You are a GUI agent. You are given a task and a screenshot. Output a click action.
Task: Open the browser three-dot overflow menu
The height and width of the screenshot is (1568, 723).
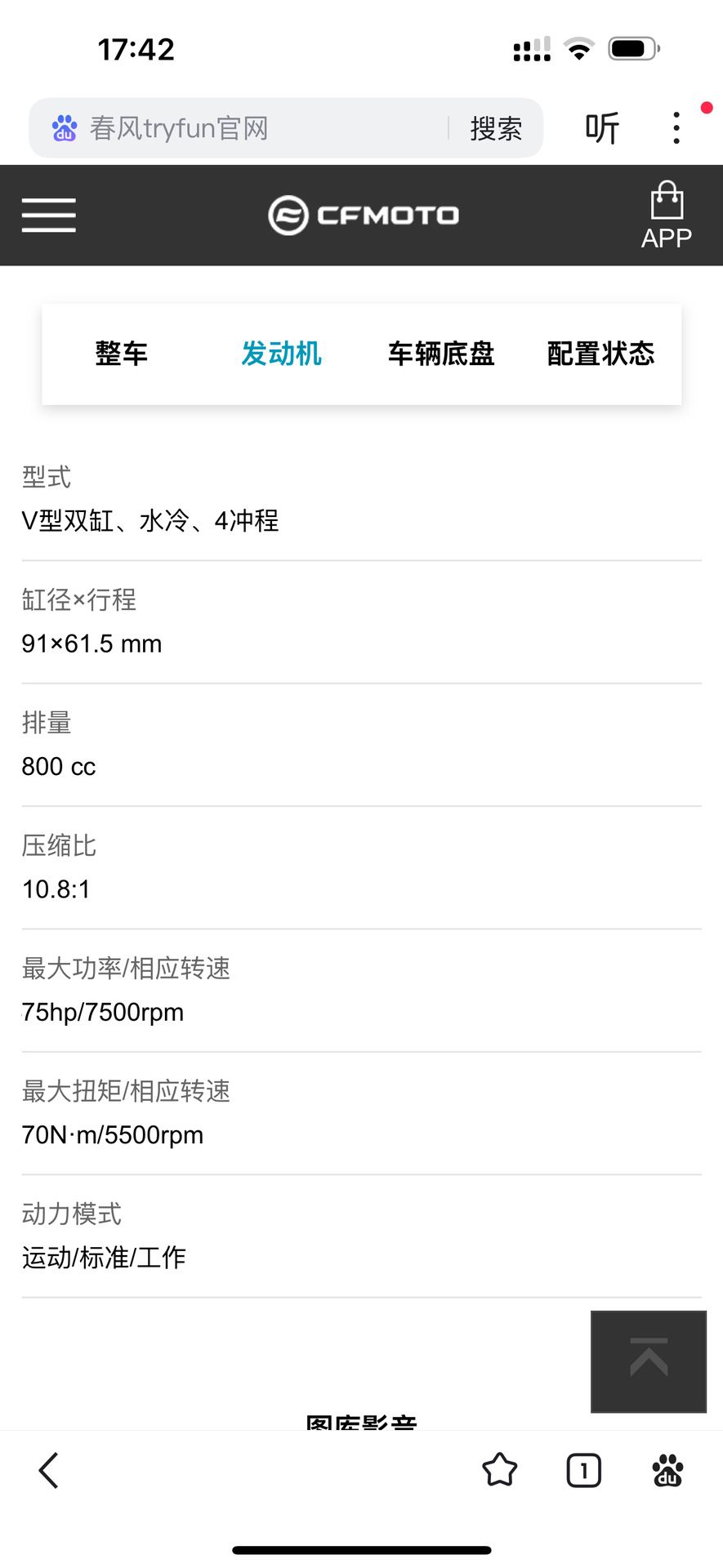coord(676,128)
